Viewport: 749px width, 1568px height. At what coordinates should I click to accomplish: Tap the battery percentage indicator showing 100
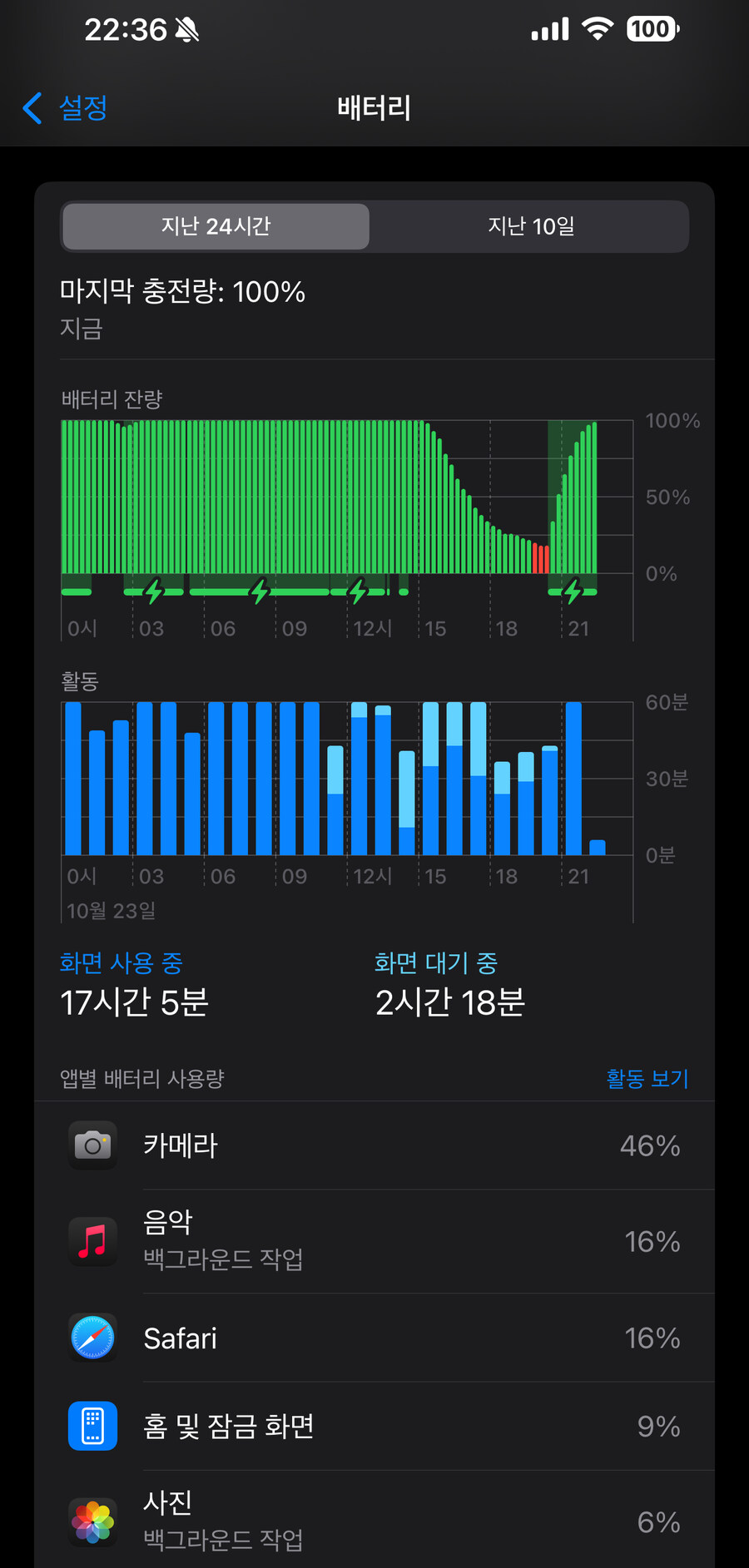pyautogui.click(x=653, y=27)
